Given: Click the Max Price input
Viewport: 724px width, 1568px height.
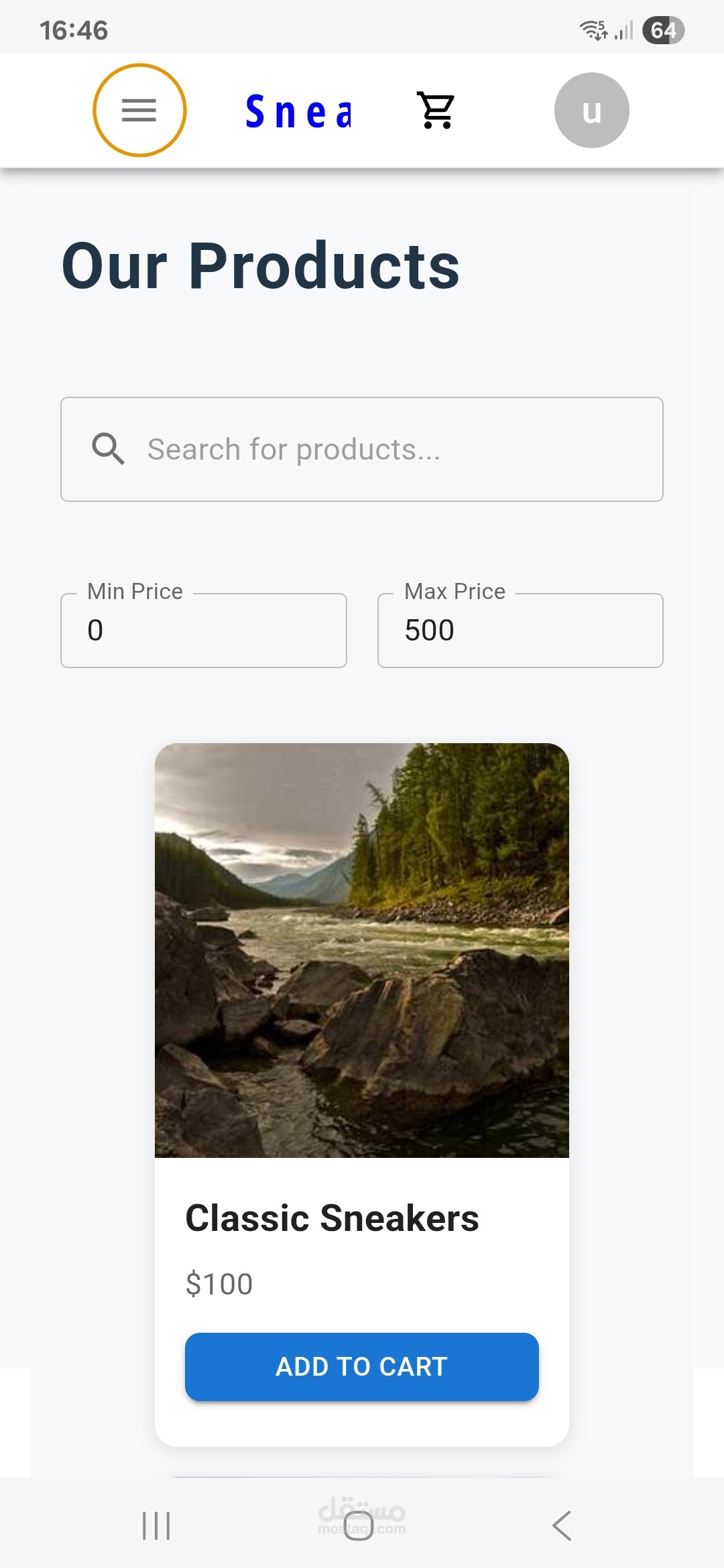Looking at the screenshot, I should coord(520,630).
